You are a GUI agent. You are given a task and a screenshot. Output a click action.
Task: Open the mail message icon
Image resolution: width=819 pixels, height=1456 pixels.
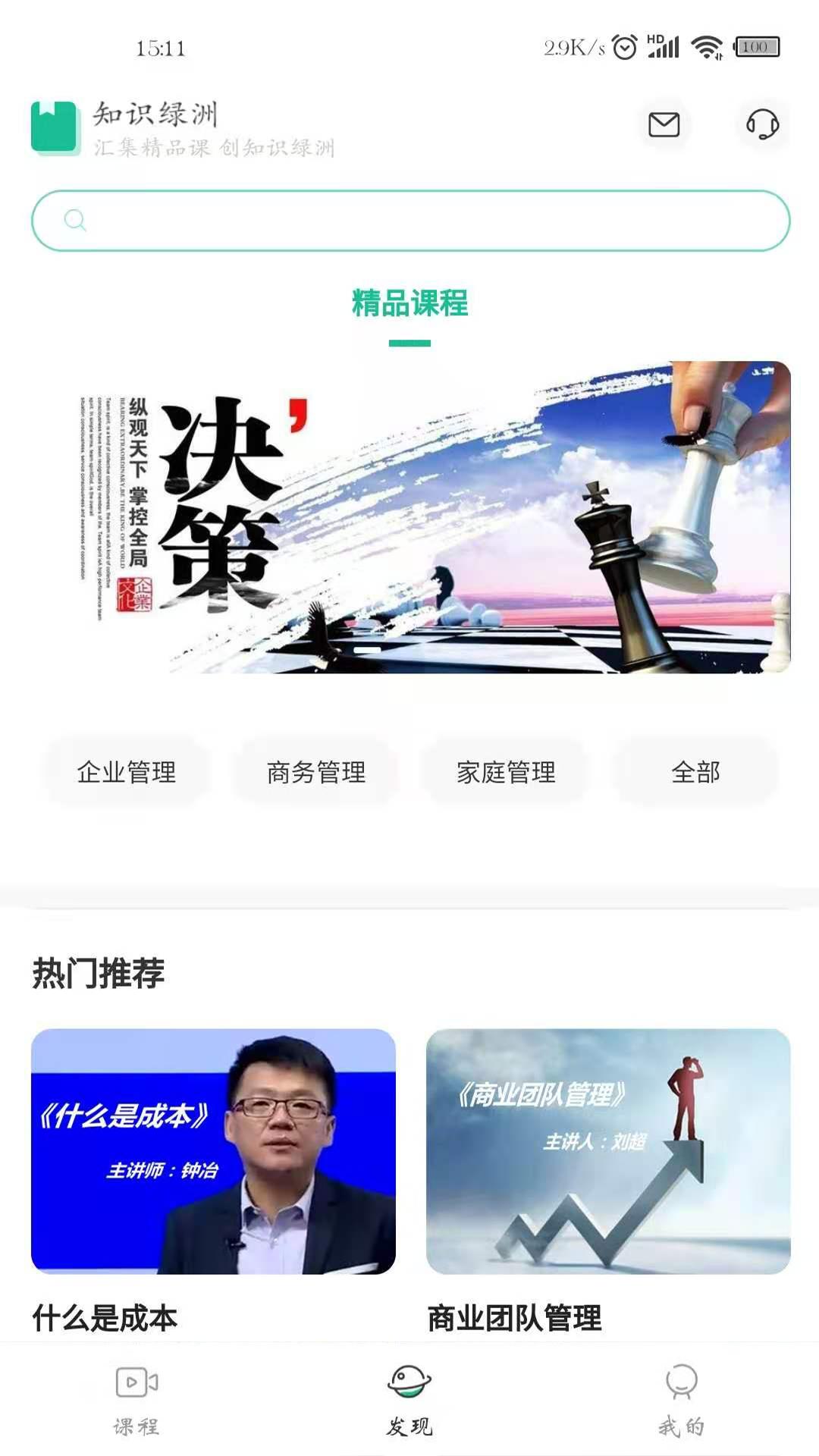pyautogui.click(x=666, y=126)
